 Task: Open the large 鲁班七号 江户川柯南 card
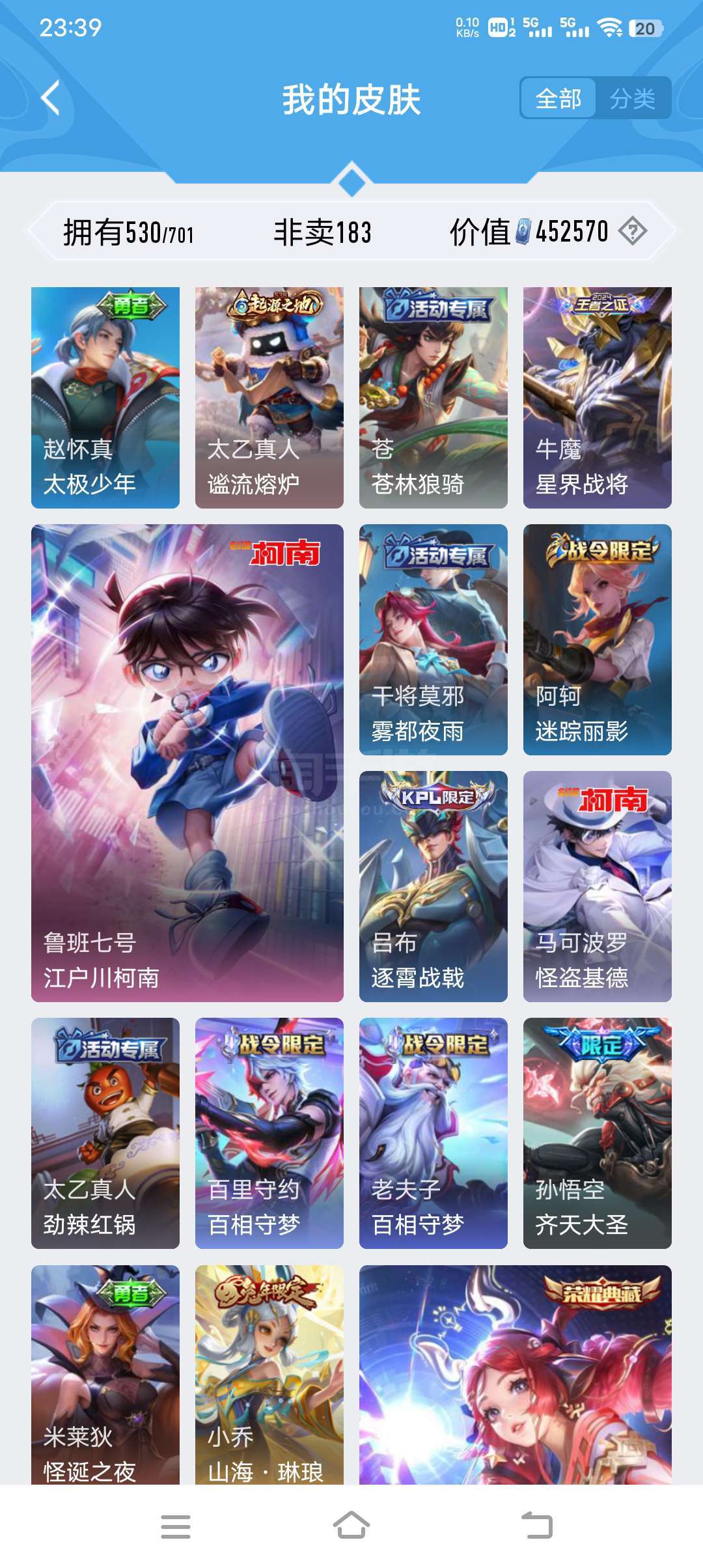tap(187, 763)
